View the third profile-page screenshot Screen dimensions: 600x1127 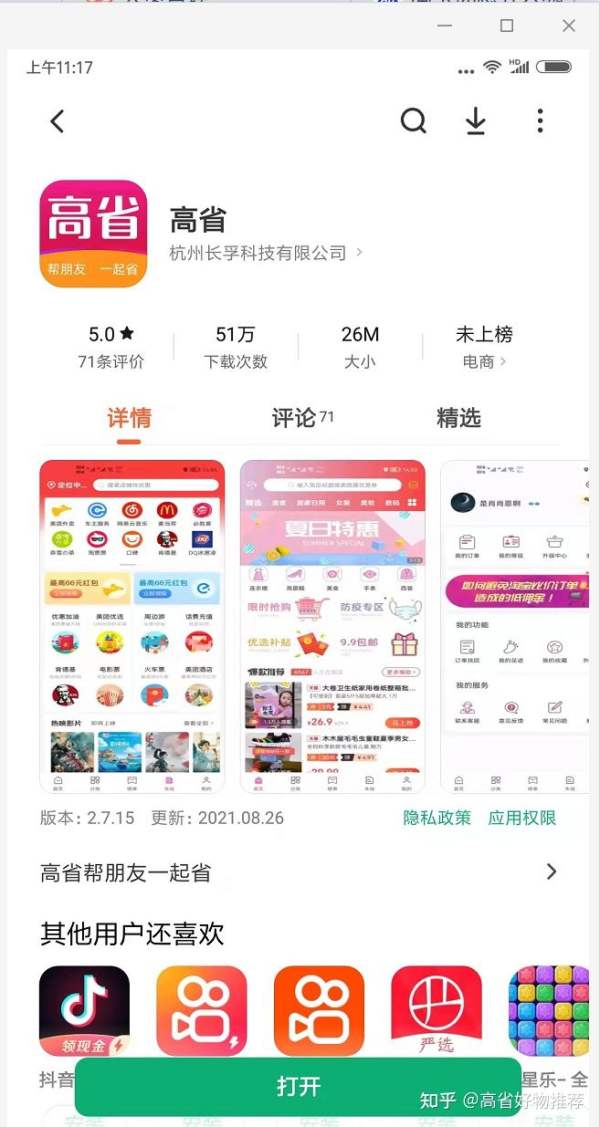pos(514,626)
